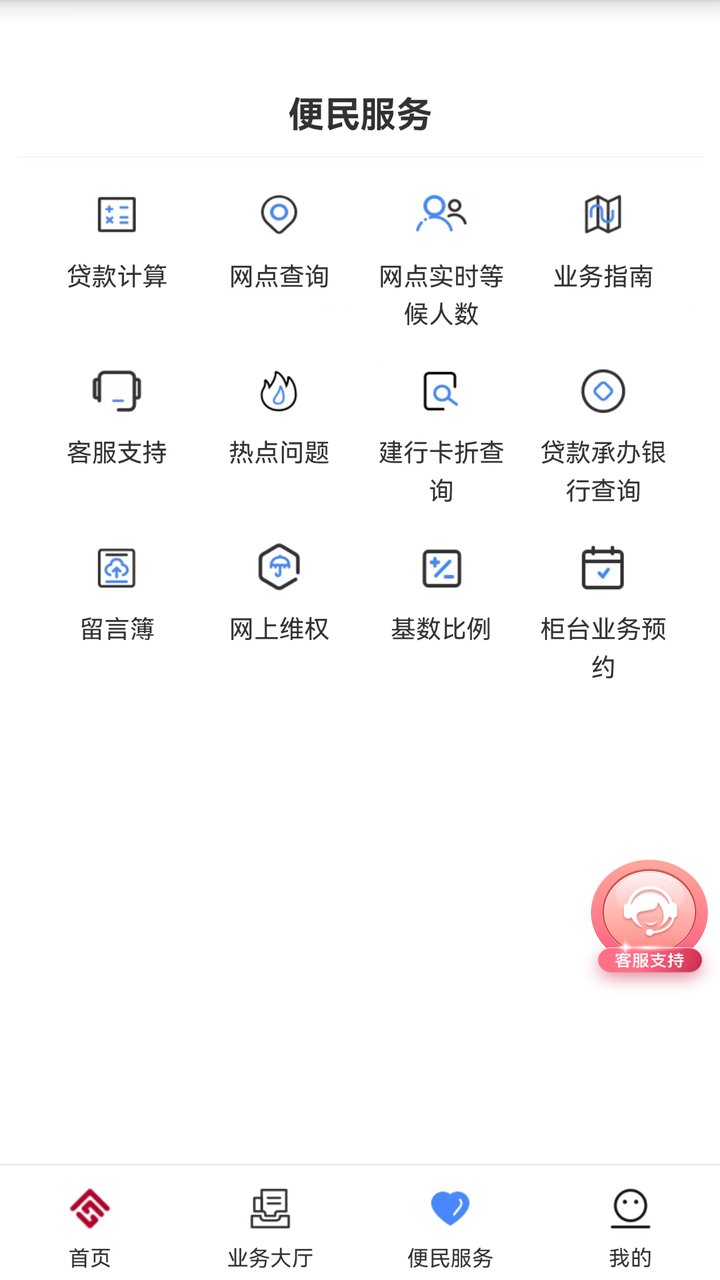Tap the 贷款计算 text label
Image resolution: width=720 pixels, height=1280 pixels.
(116, 277)
